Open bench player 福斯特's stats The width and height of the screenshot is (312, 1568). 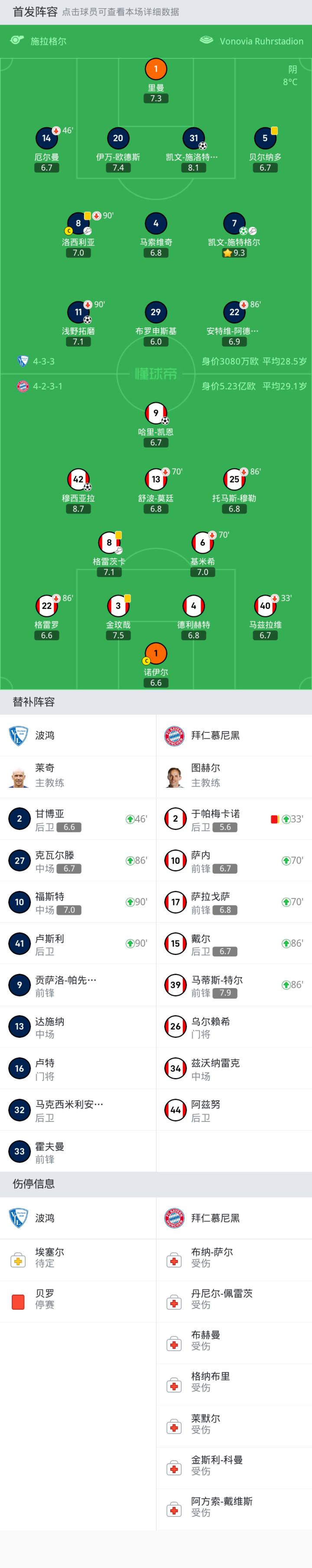pos(78,902)
